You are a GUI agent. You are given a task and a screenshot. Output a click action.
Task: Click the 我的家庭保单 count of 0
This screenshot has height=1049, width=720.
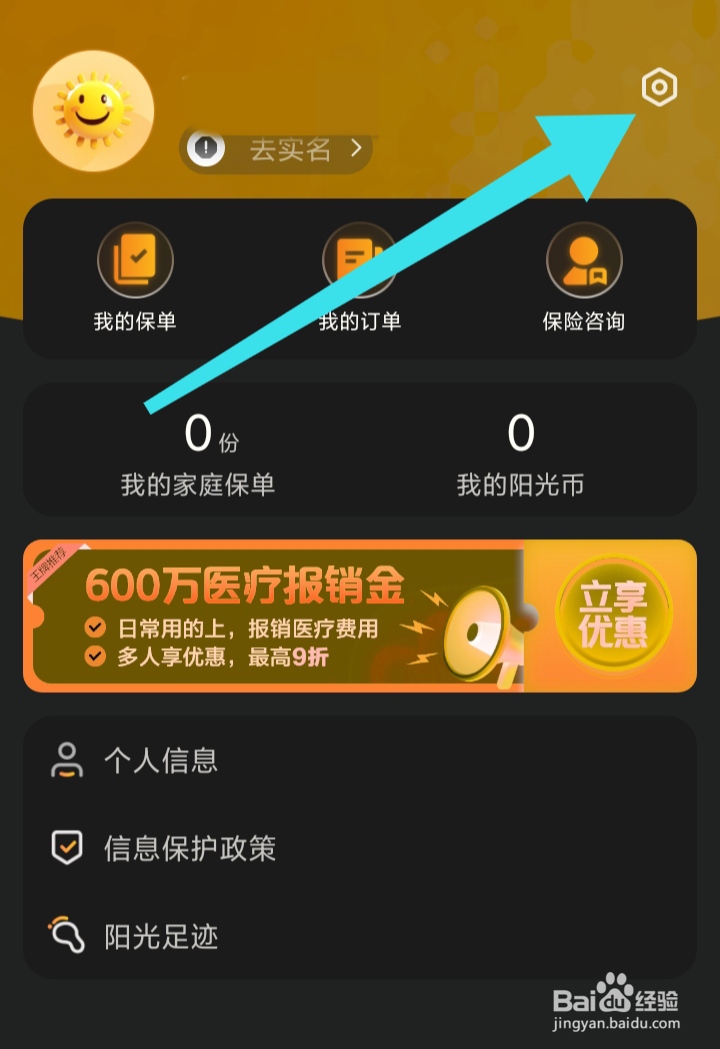[x=200, y=436]
